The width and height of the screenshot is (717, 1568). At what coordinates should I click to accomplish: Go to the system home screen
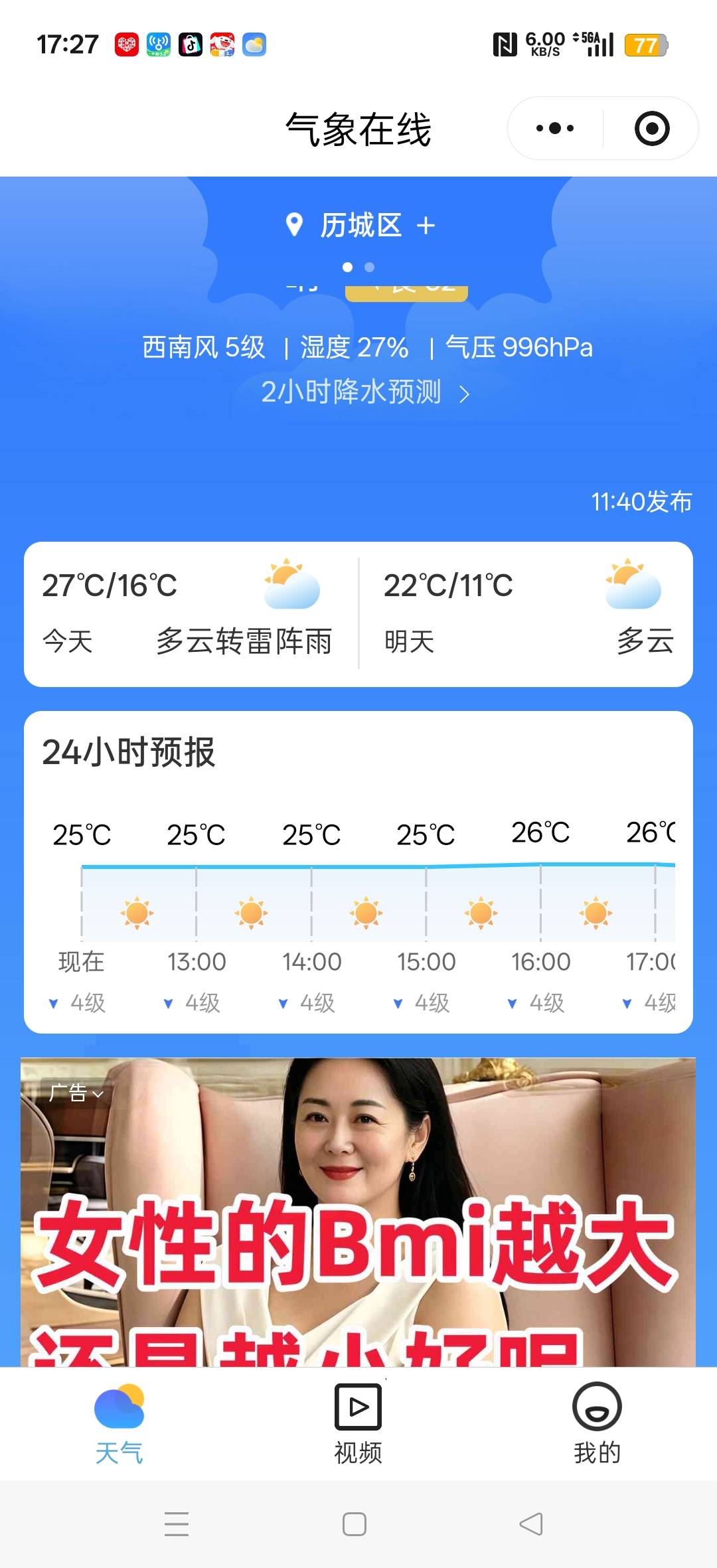click(355, 1524)
